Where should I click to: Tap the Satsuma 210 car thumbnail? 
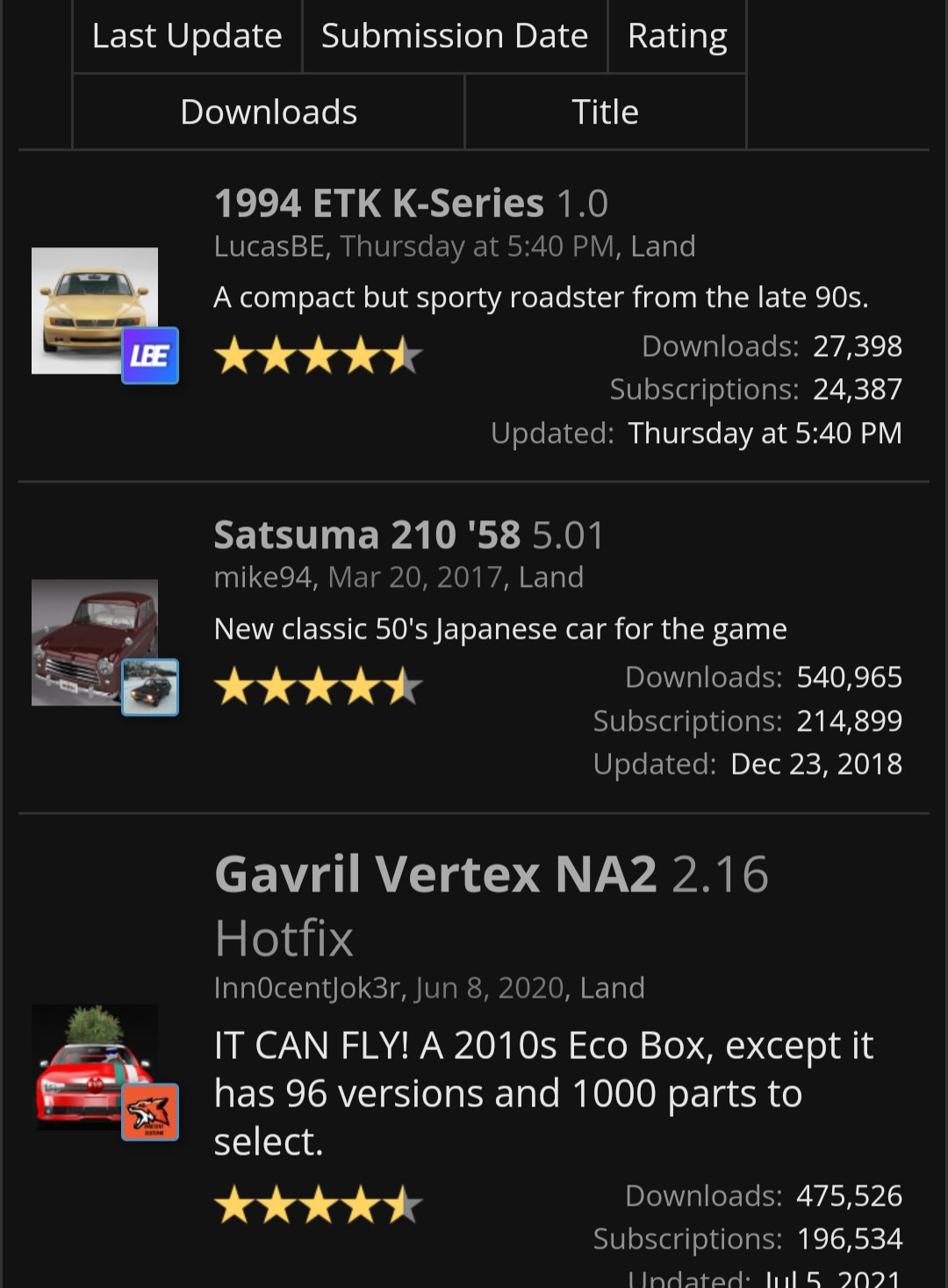94,641
